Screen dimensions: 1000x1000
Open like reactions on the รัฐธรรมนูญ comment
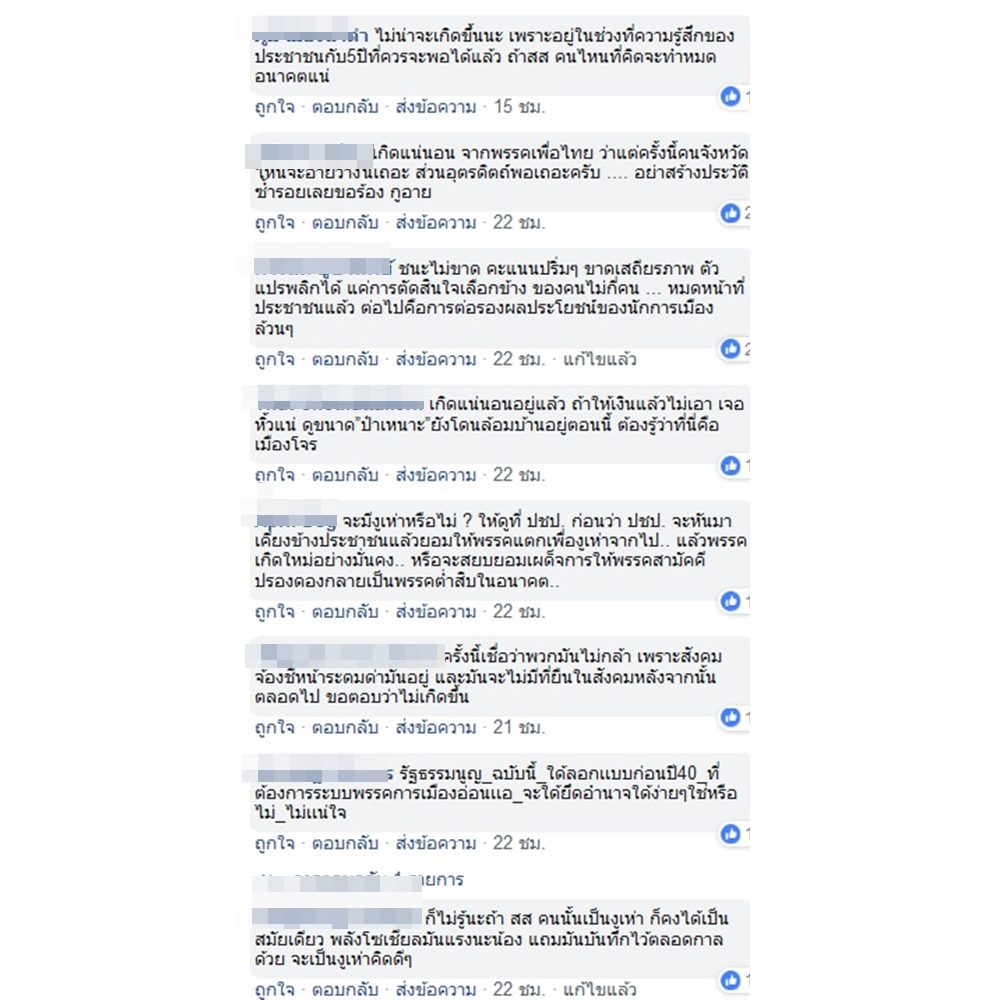(731, 834)
